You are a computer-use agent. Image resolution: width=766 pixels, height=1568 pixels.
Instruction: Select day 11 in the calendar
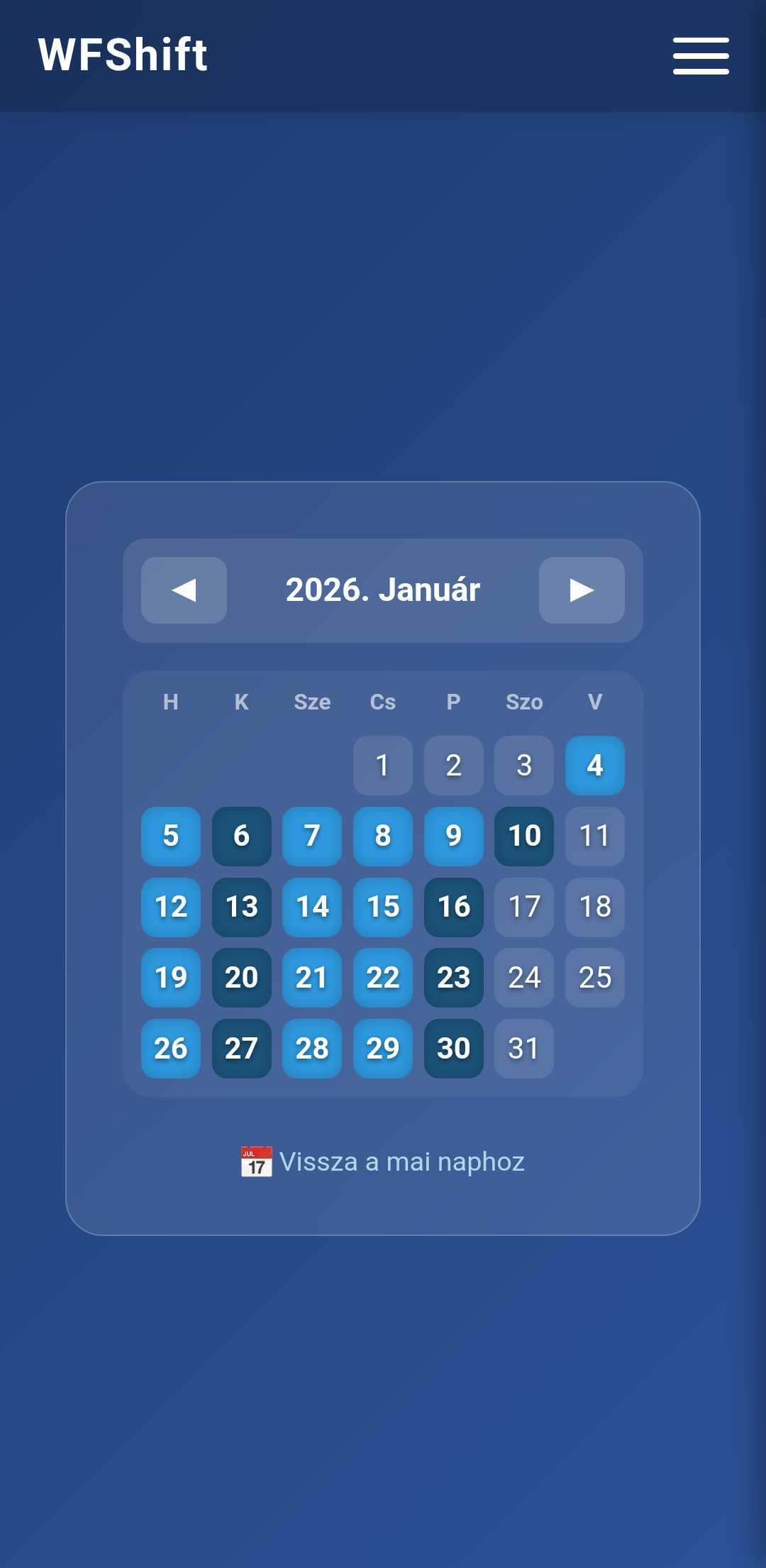594,836
